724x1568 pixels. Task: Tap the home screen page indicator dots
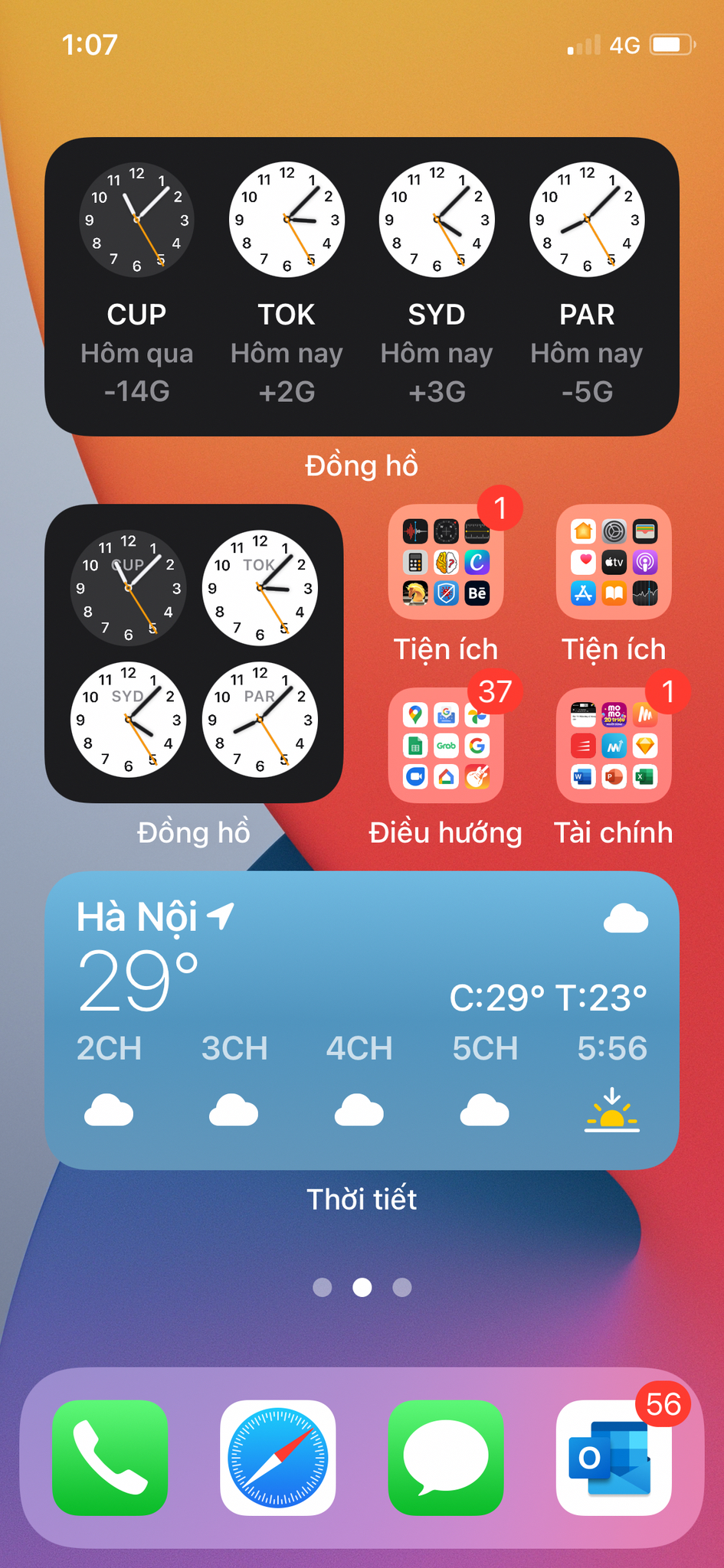coord(362,1287)
